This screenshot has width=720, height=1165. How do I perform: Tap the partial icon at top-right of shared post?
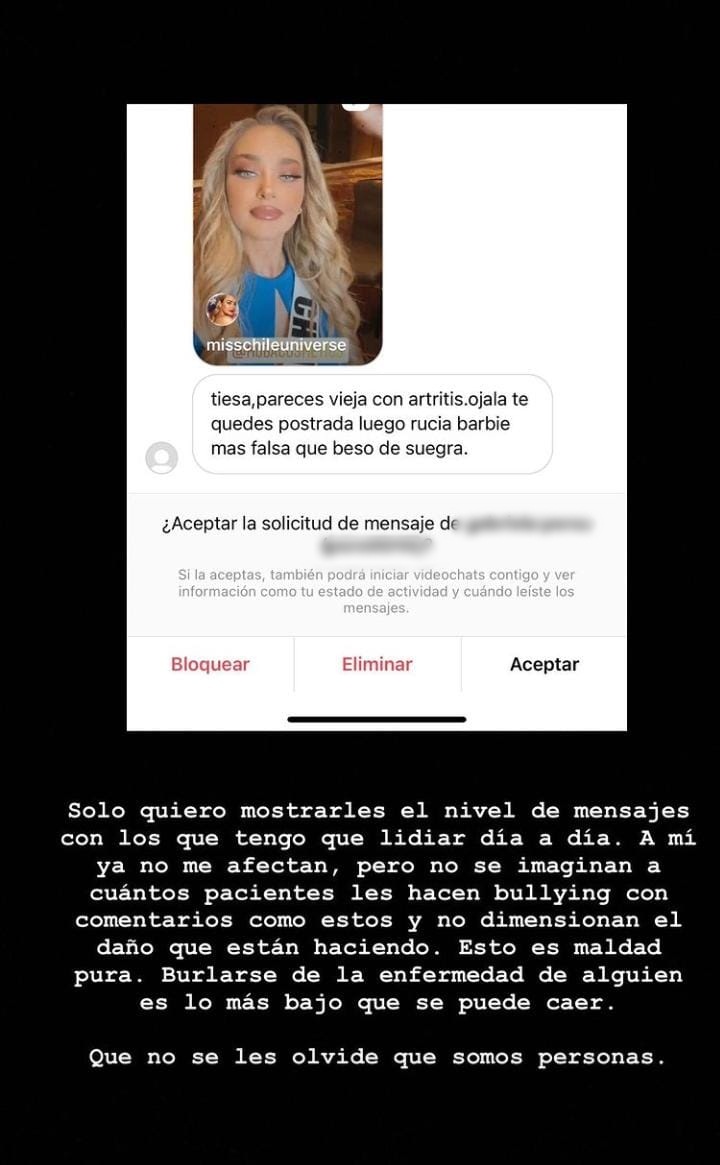353,105
